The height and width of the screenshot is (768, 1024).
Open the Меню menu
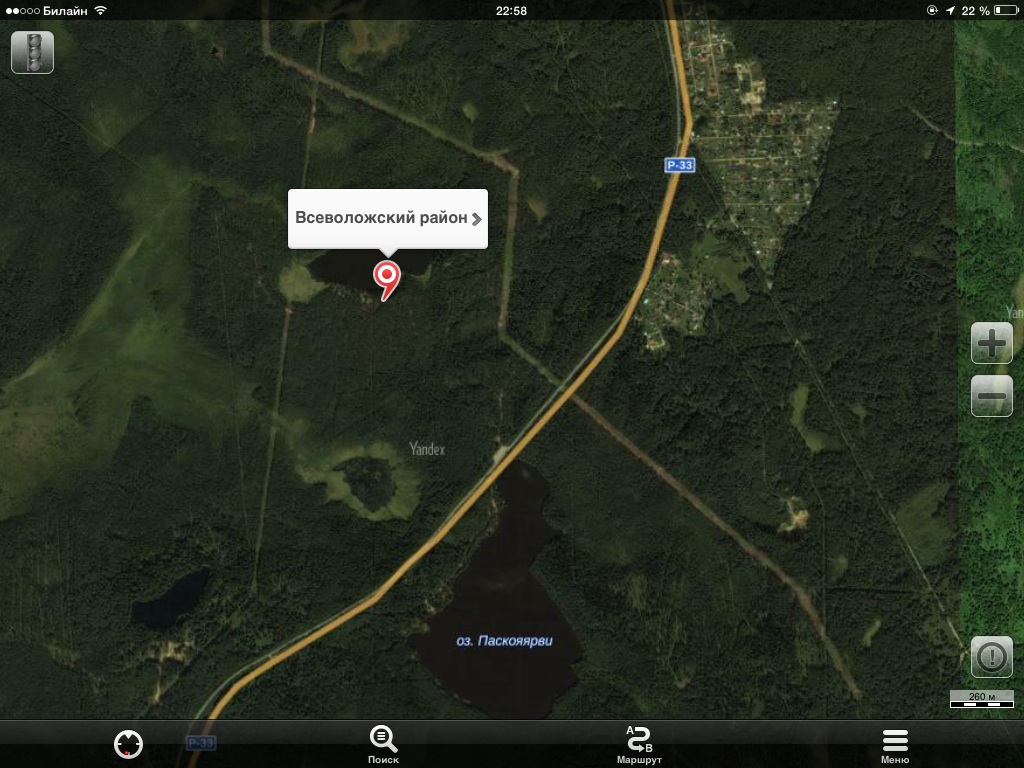[x=895, y=744]
